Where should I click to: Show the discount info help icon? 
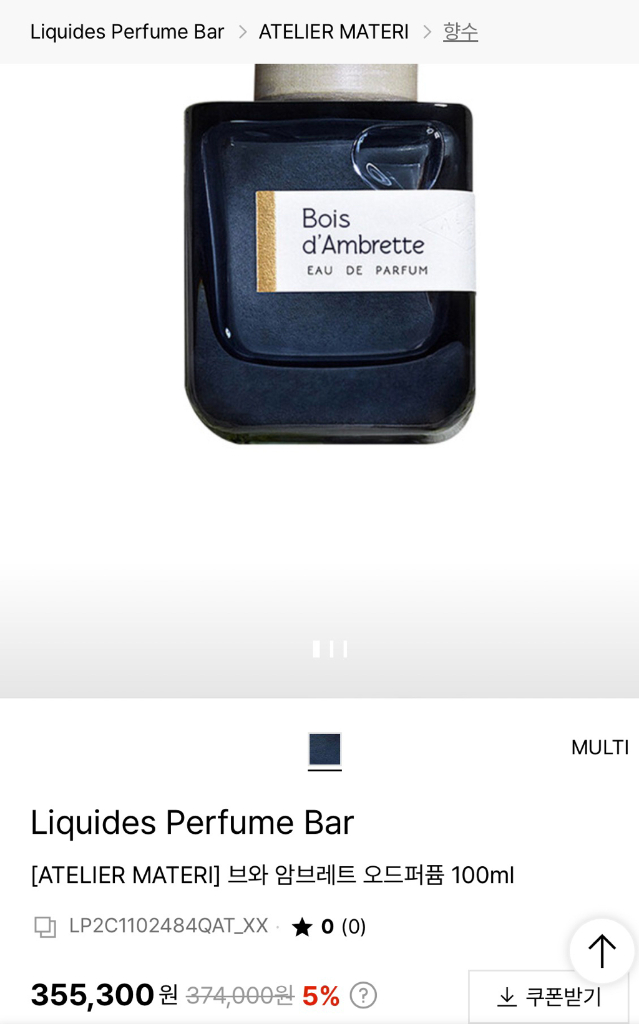point(364,995)
